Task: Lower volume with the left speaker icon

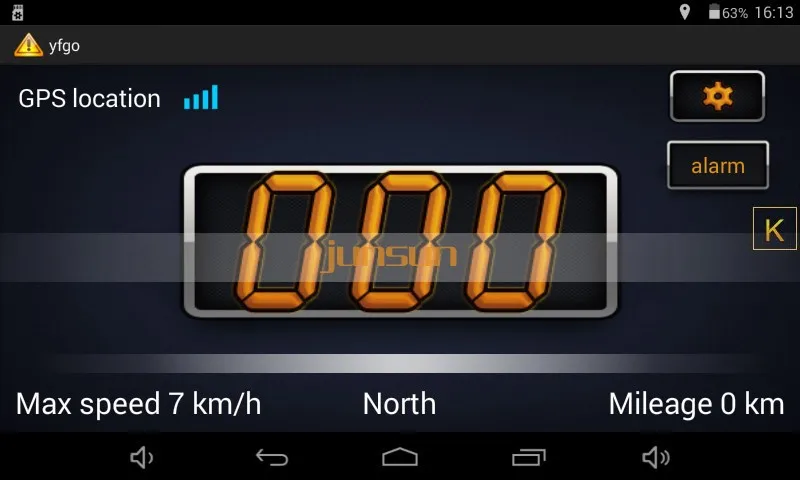Action: click(x=142, y=457)
